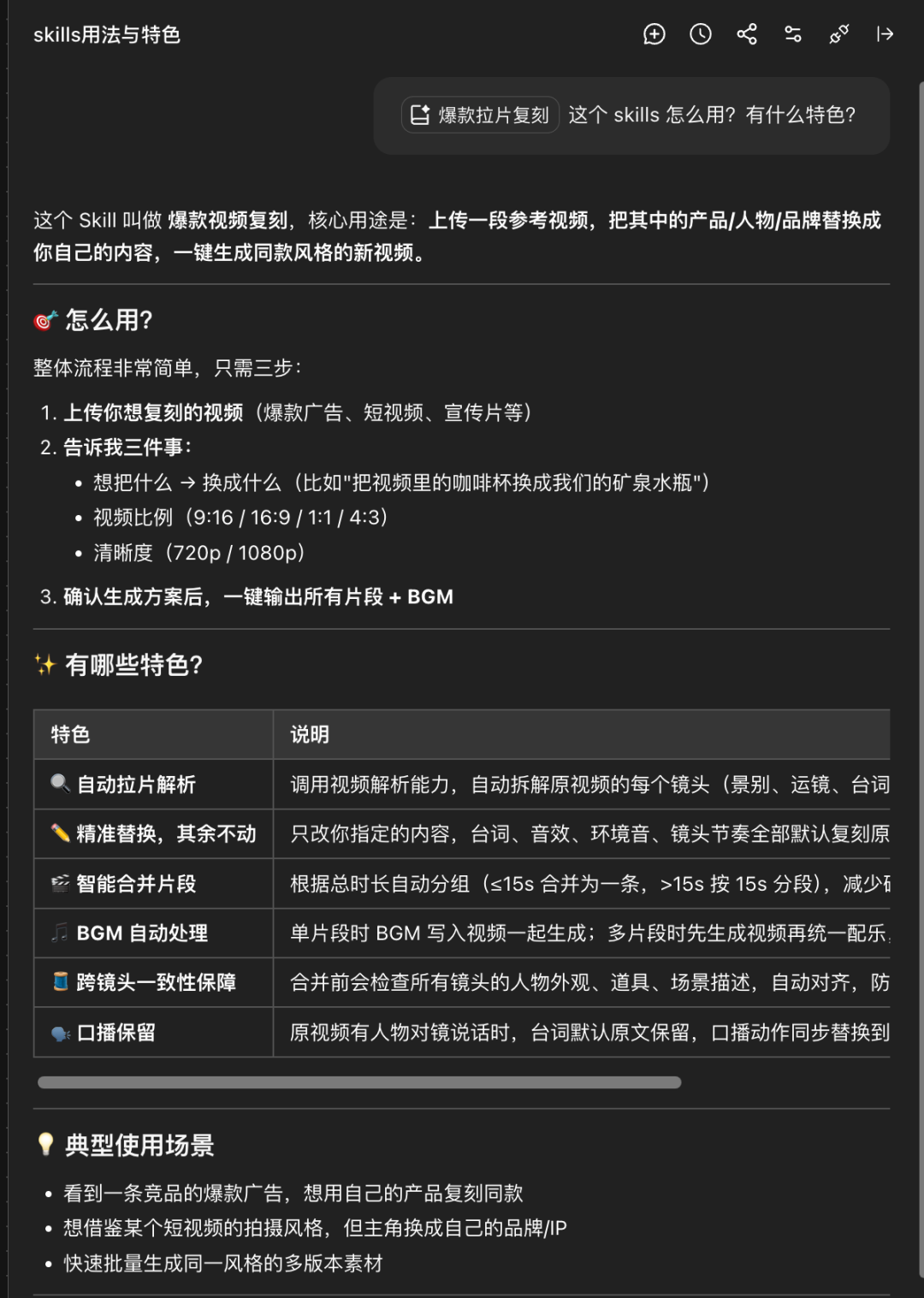
Task: Start a new chat with the plus icon
Action: [x=654, y=34]
